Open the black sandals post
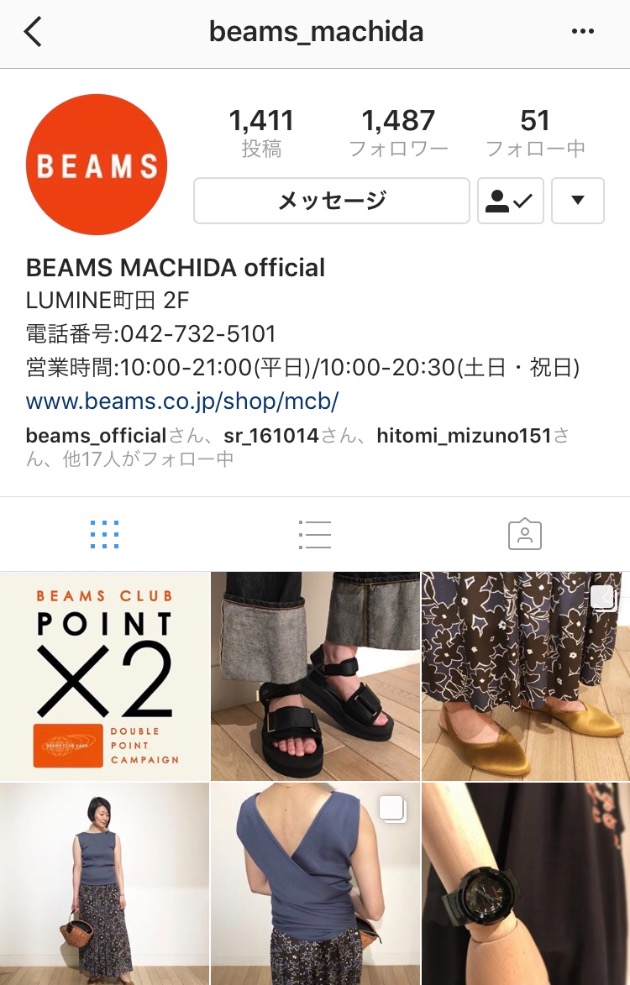Viewport: 630px width, 985px height. pyautogui.click(x=315, y=676)
